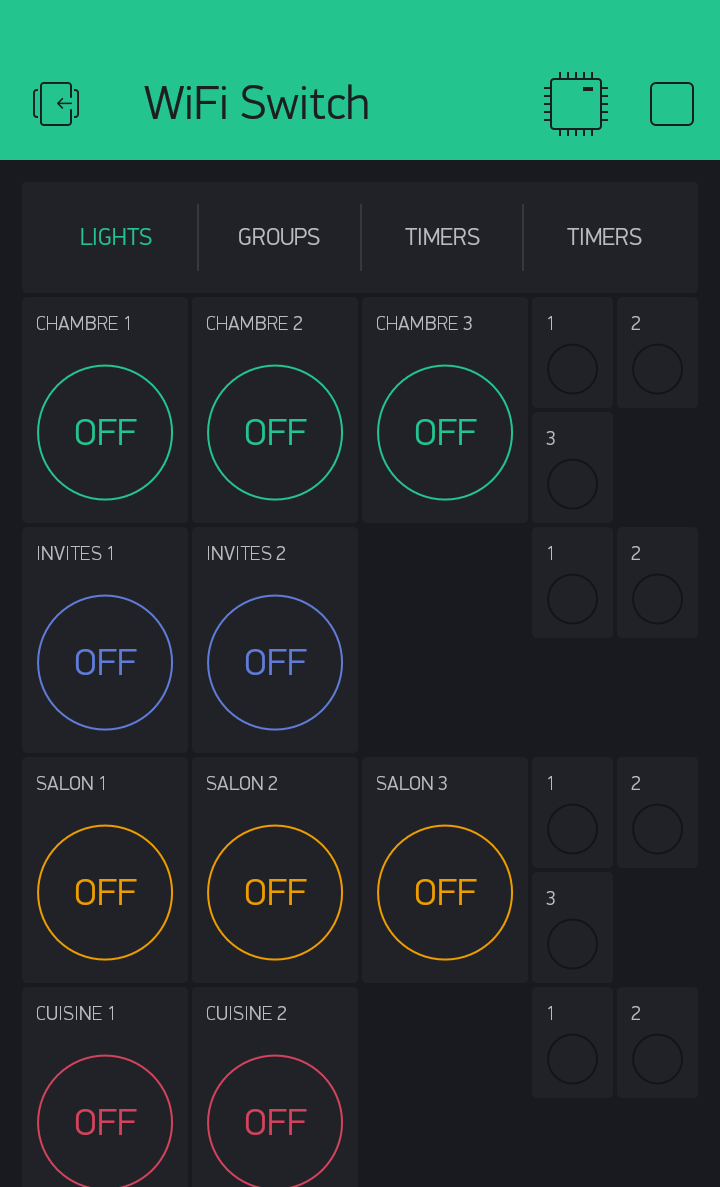720x1187 pixels.
Task: Turn on the INVITES 1 light
Action: point(105,662)
